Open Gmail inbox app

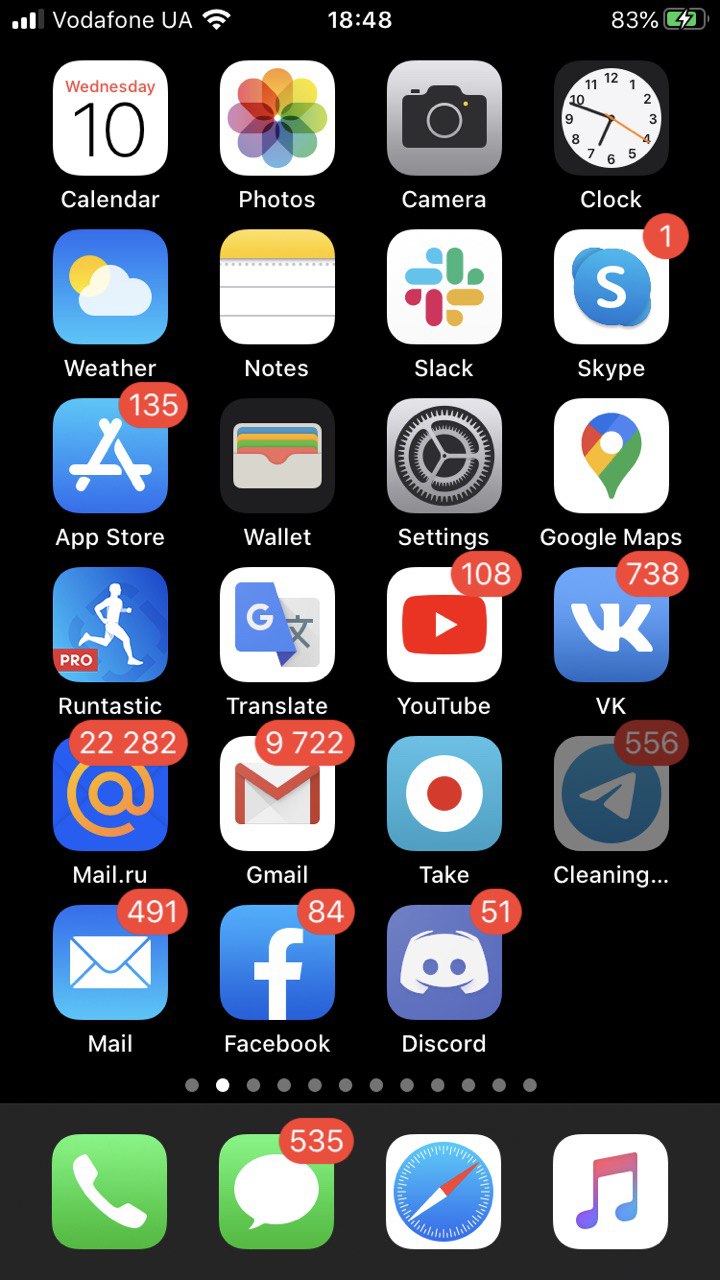click(x=277, y=794)
